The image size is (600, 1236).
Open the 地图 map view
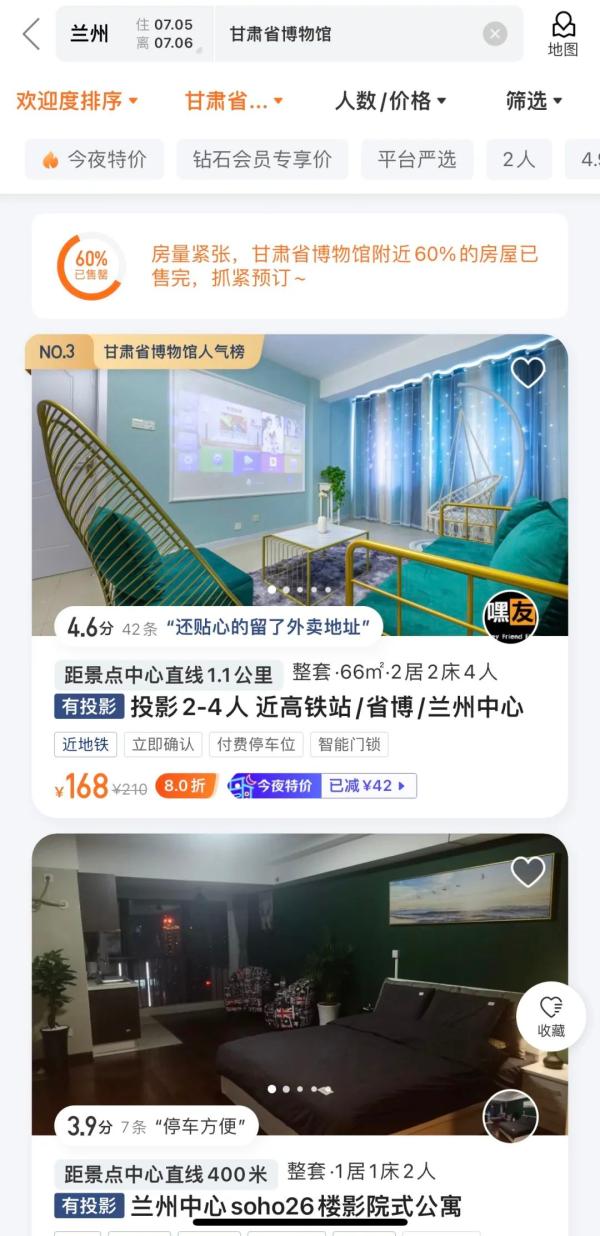[x=563, y=34]
